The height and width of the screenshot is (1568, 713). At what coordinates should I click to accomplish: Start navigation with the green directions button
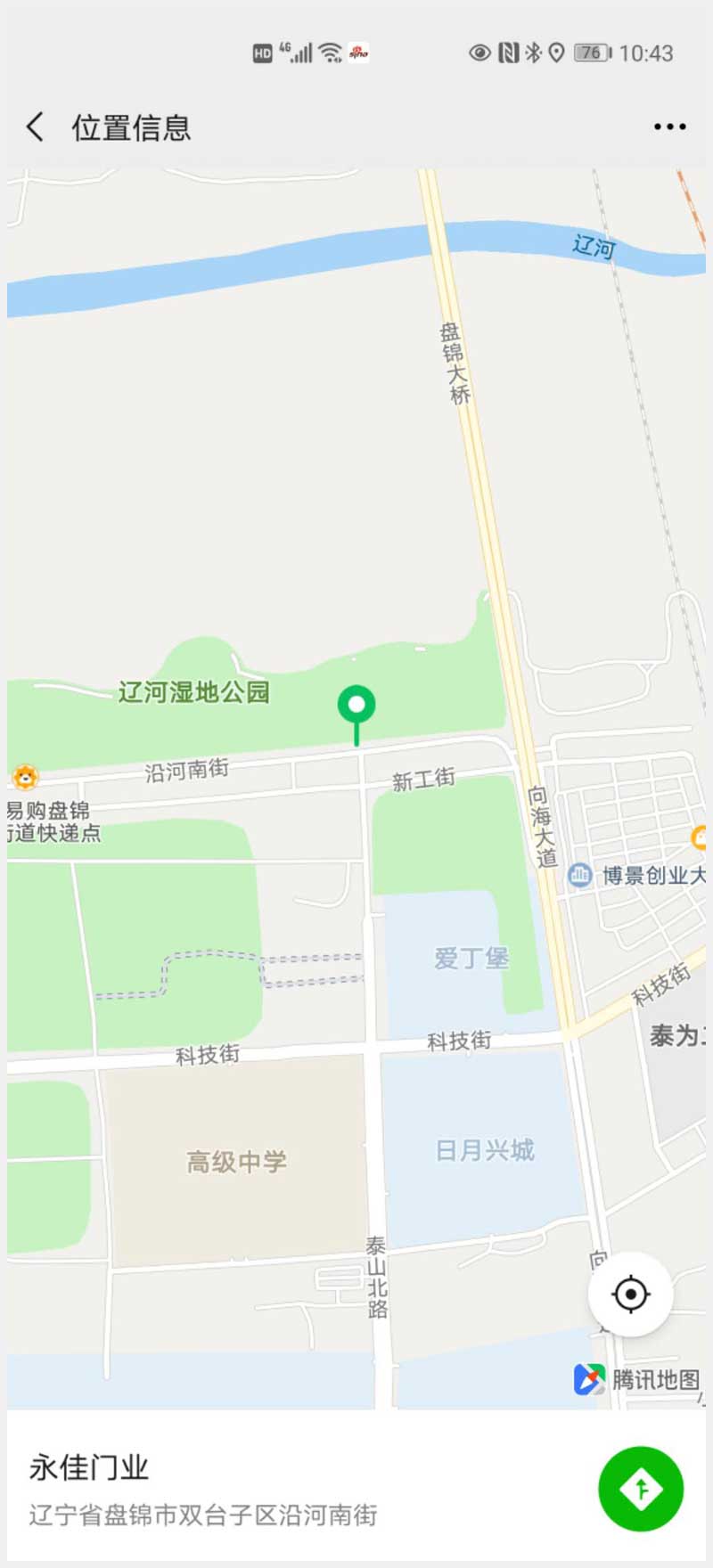coord(641,1489)
